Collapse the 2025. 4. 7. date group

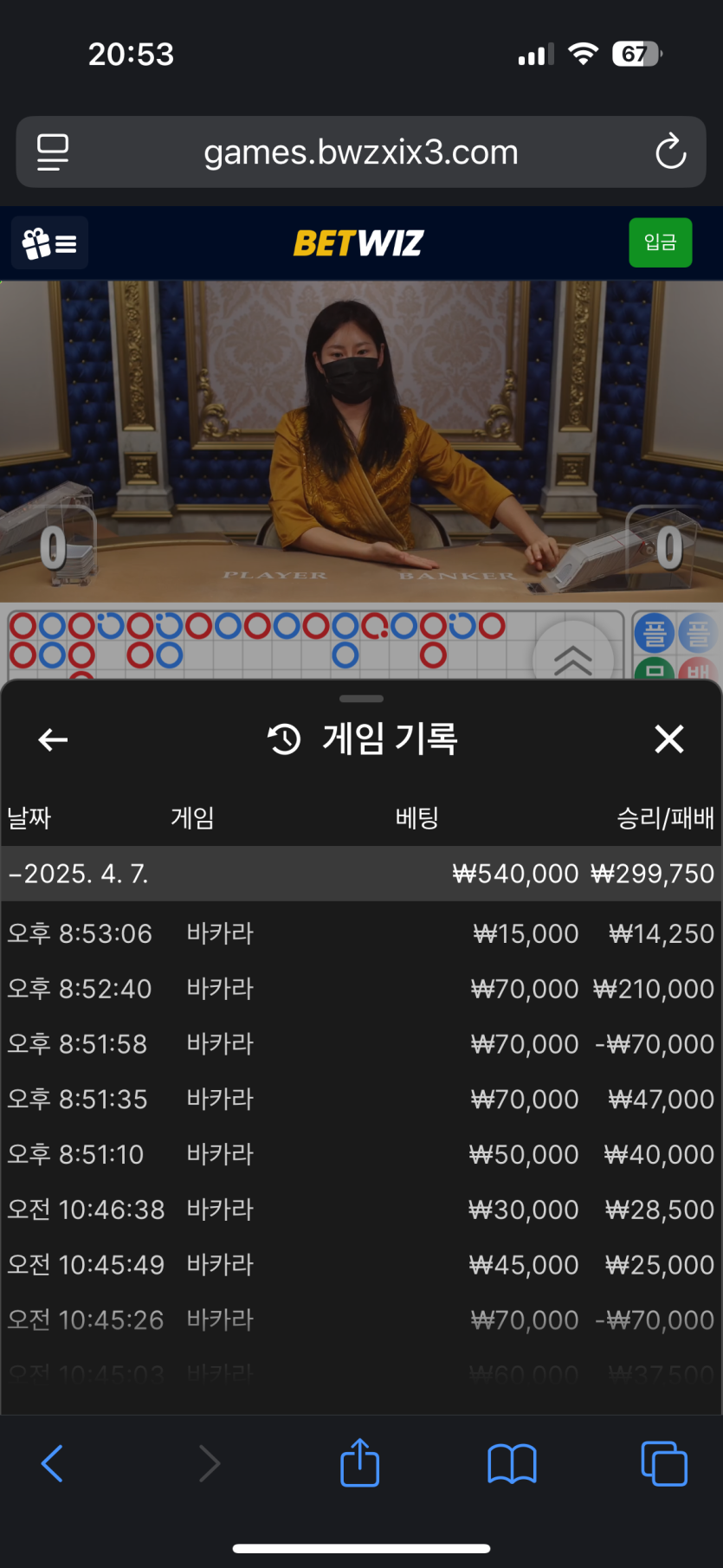(x=78, y=874)
